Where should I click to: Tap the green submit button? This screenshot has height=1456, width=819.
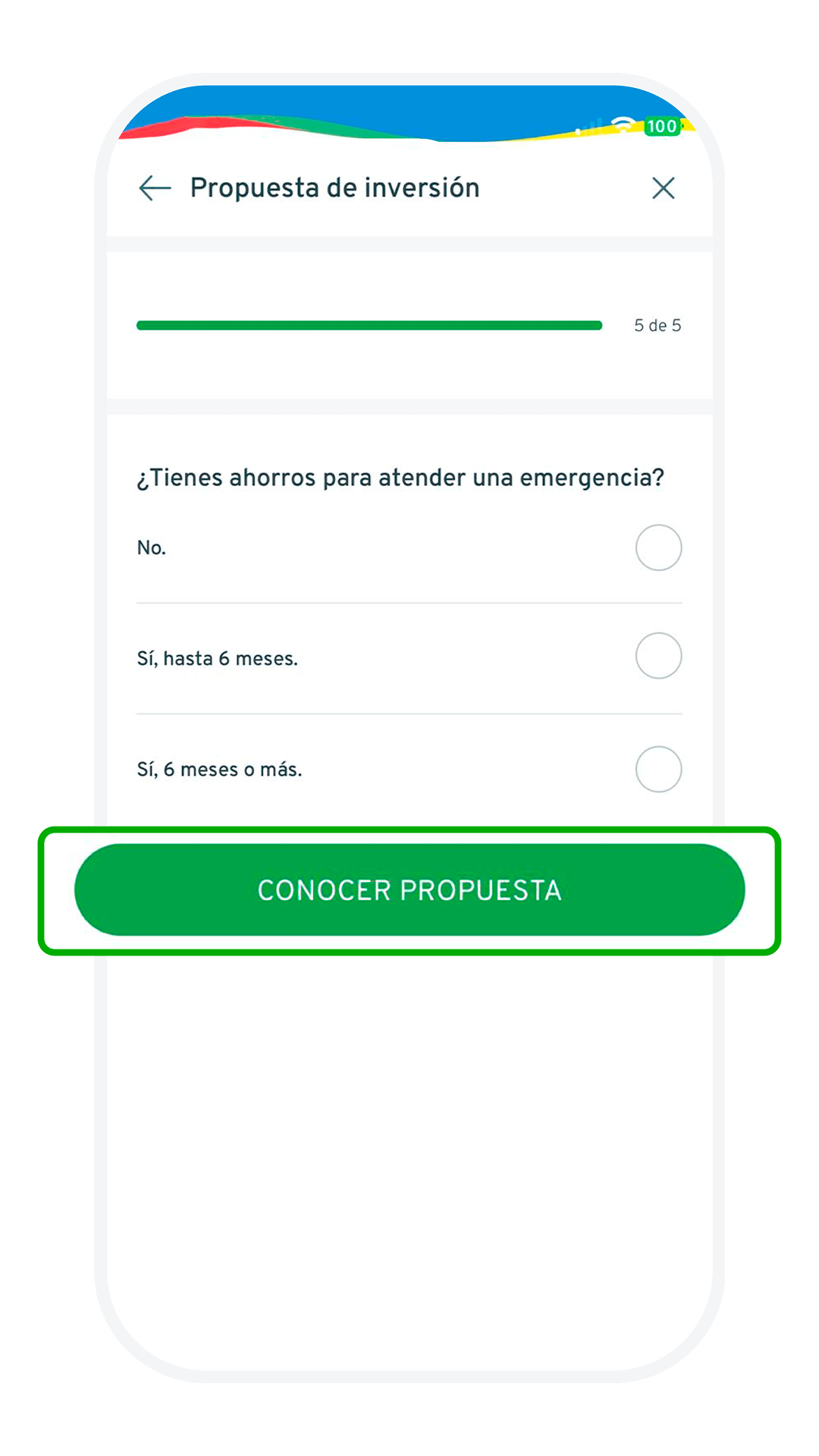click(409, 890)
